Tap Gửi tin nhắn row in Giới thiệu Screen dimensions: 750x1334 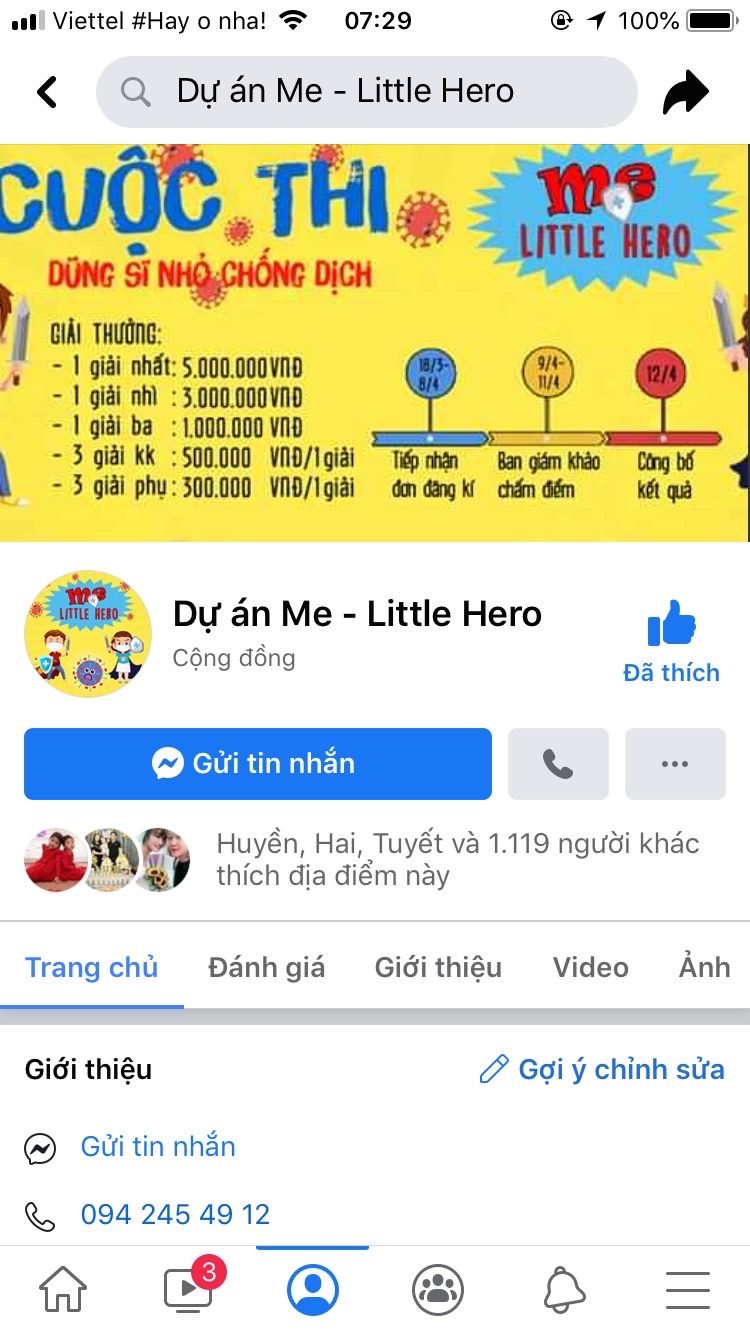tap(158, 1146)
